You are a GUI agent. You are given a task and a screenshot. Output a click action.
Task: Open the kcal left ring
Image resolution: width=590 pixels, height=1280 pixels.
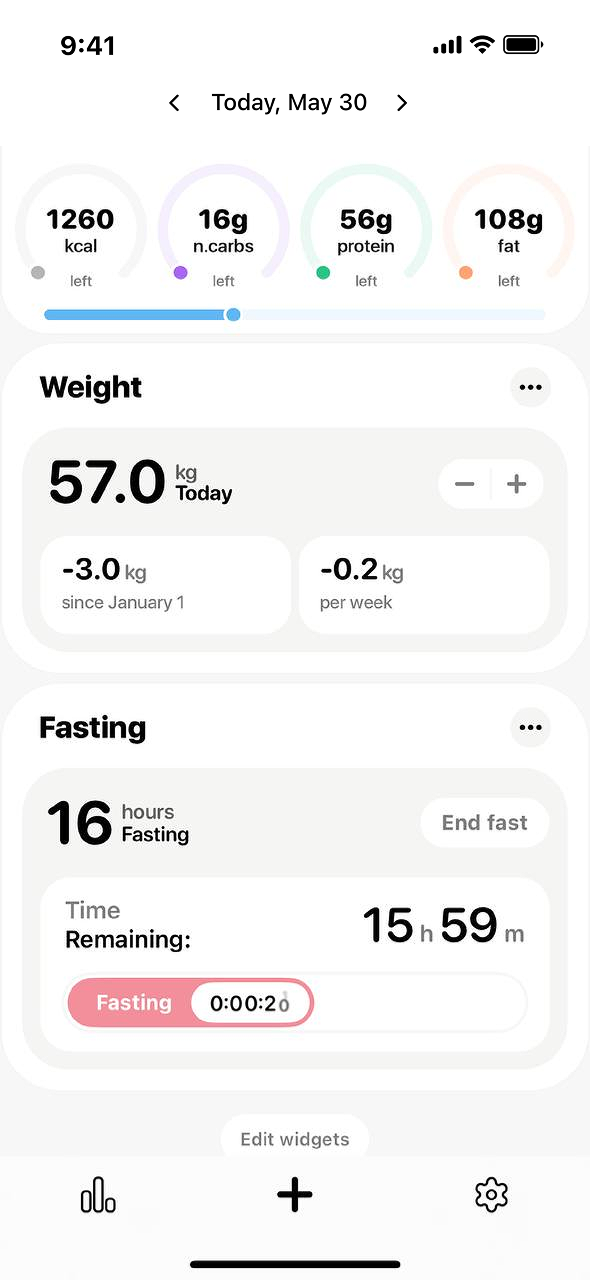click(81, 231)
